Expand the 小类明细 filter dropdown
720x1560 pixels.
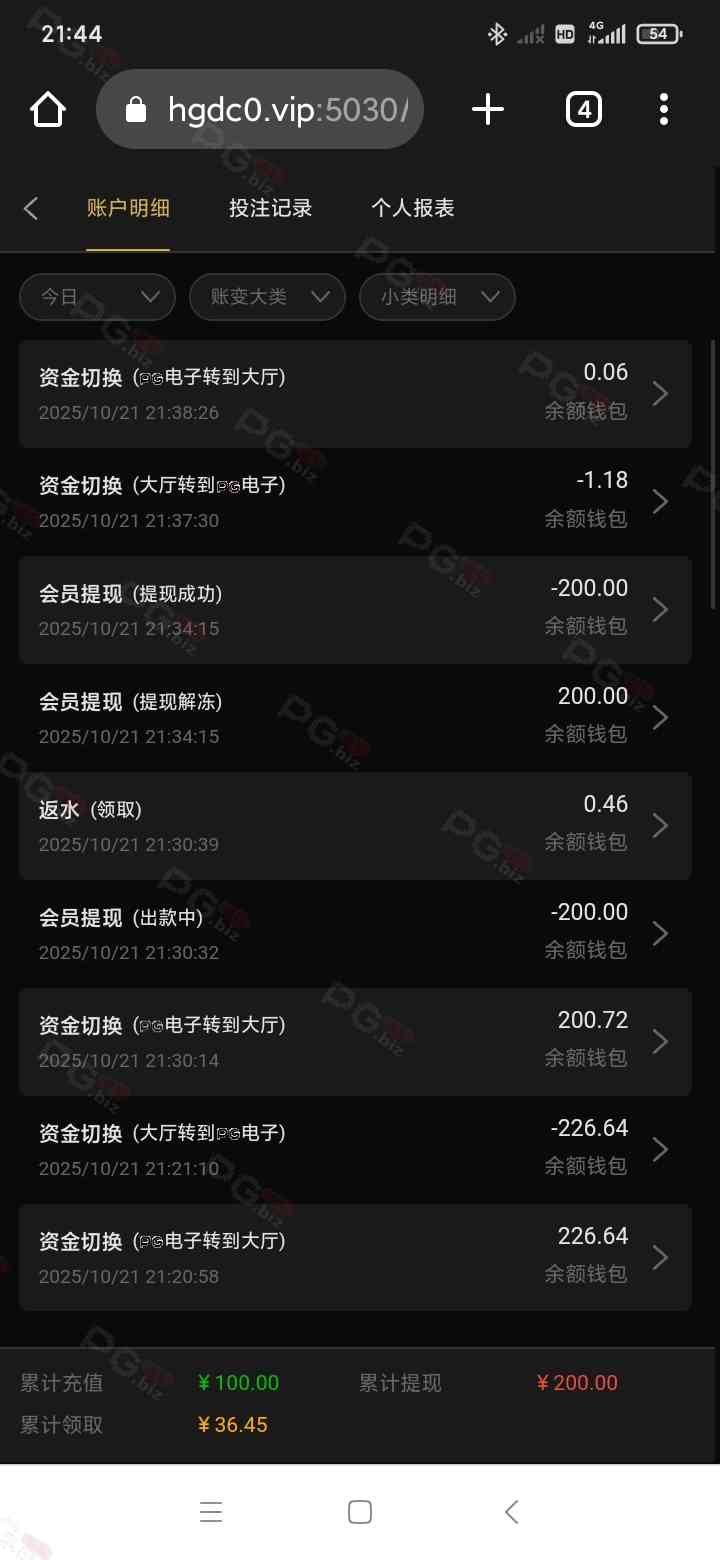pyautogui.click(x=437, y=297)
